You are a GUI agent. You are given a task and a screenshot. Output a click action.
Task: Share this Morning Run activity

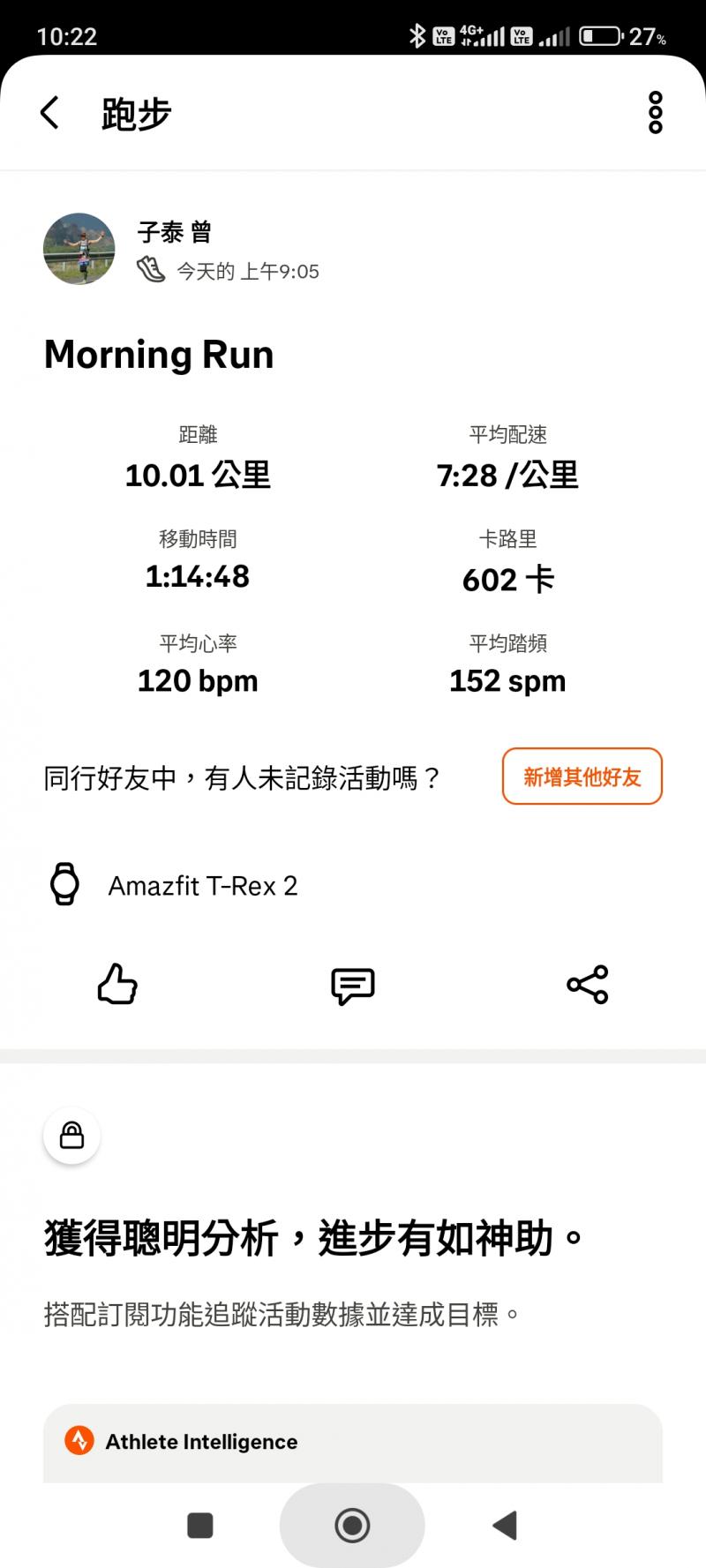click(588, 985)
